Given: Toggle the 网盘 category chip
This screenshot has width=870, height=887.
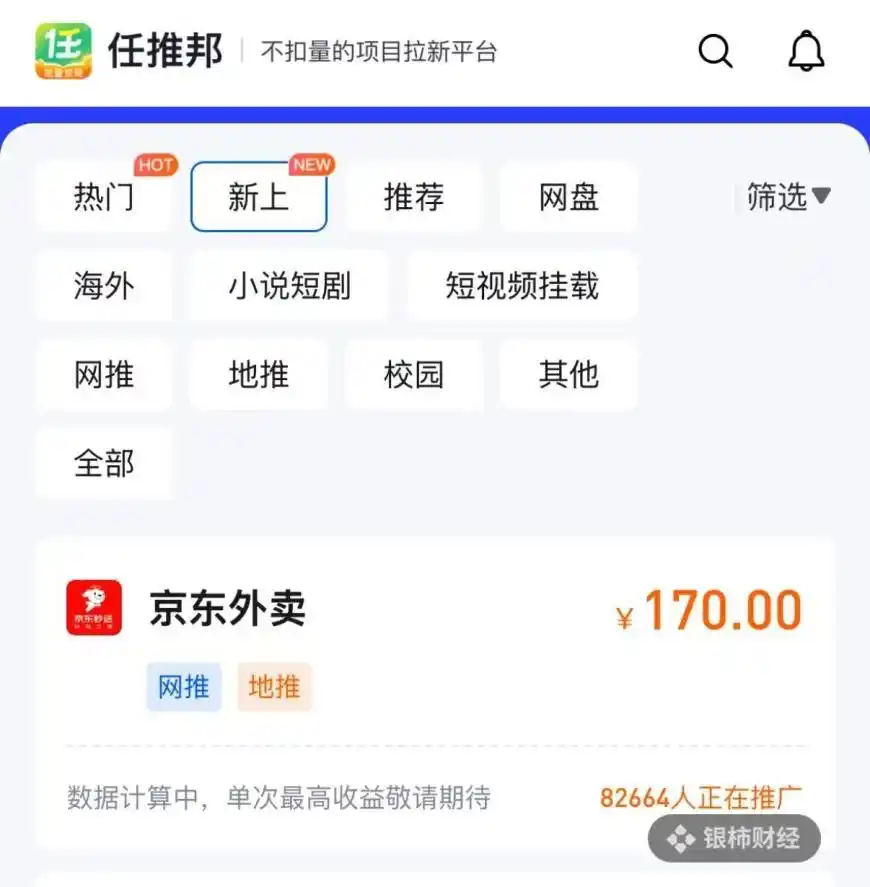Looking at the screenshot, I should pyautogui.click(x=568, y=197).
